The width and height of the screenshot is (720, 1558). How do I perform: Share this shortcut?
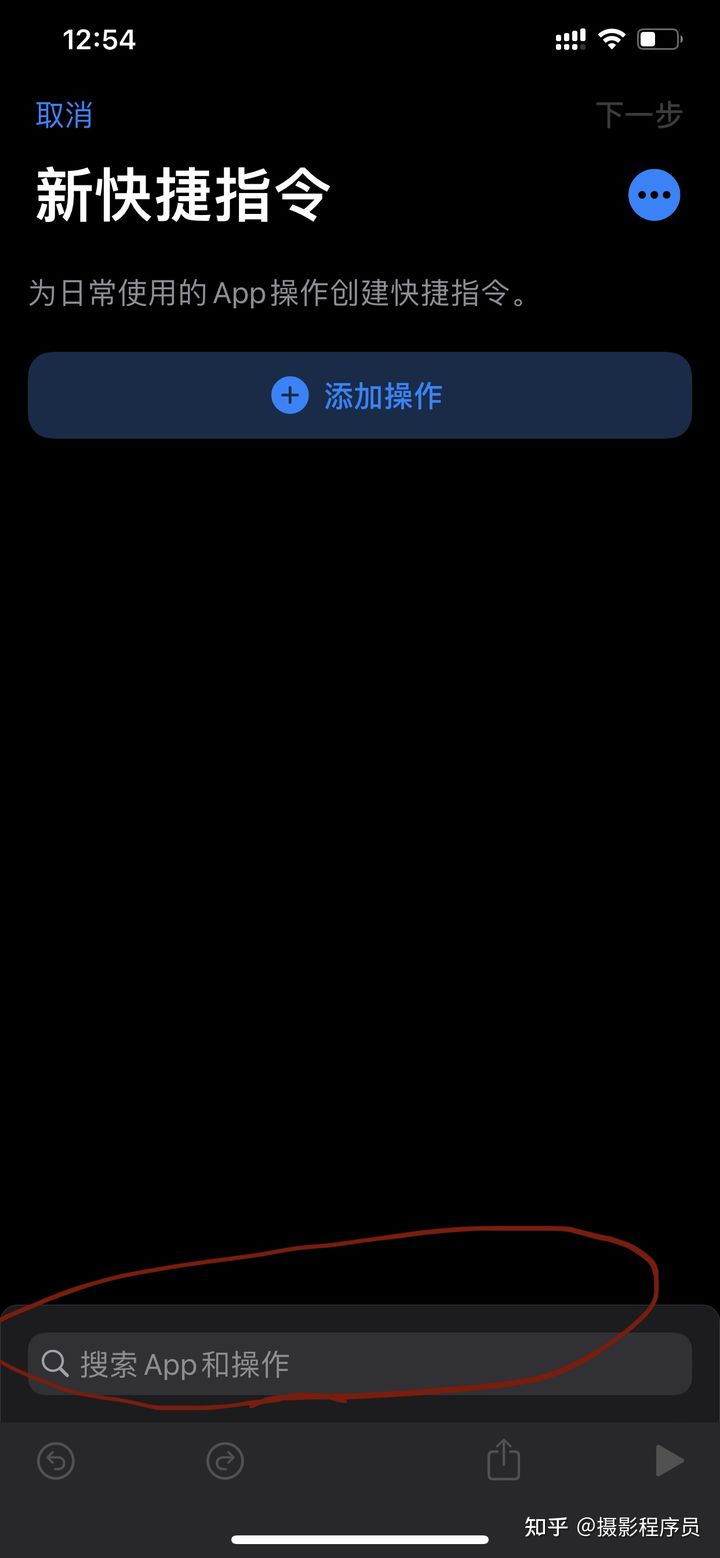(x=504, y=1459)
